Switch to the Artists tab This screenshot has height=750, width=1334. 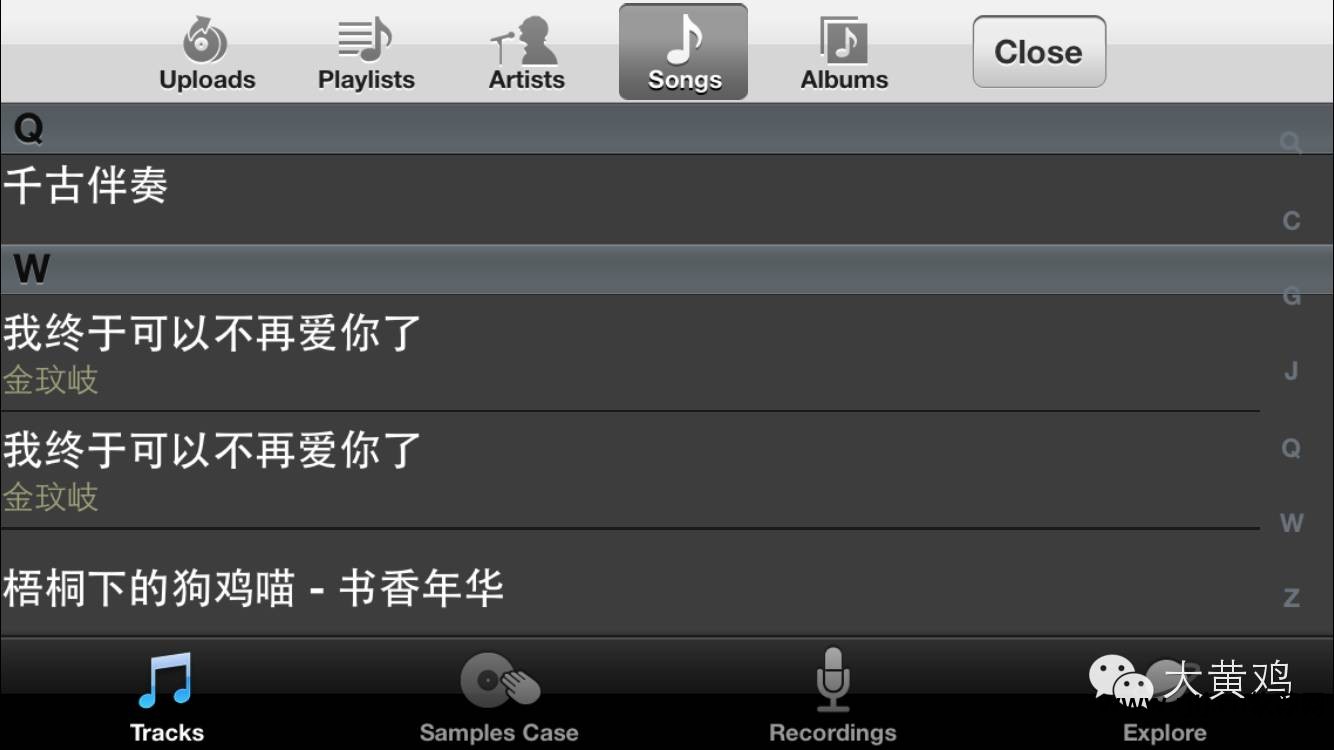[526, 53]
